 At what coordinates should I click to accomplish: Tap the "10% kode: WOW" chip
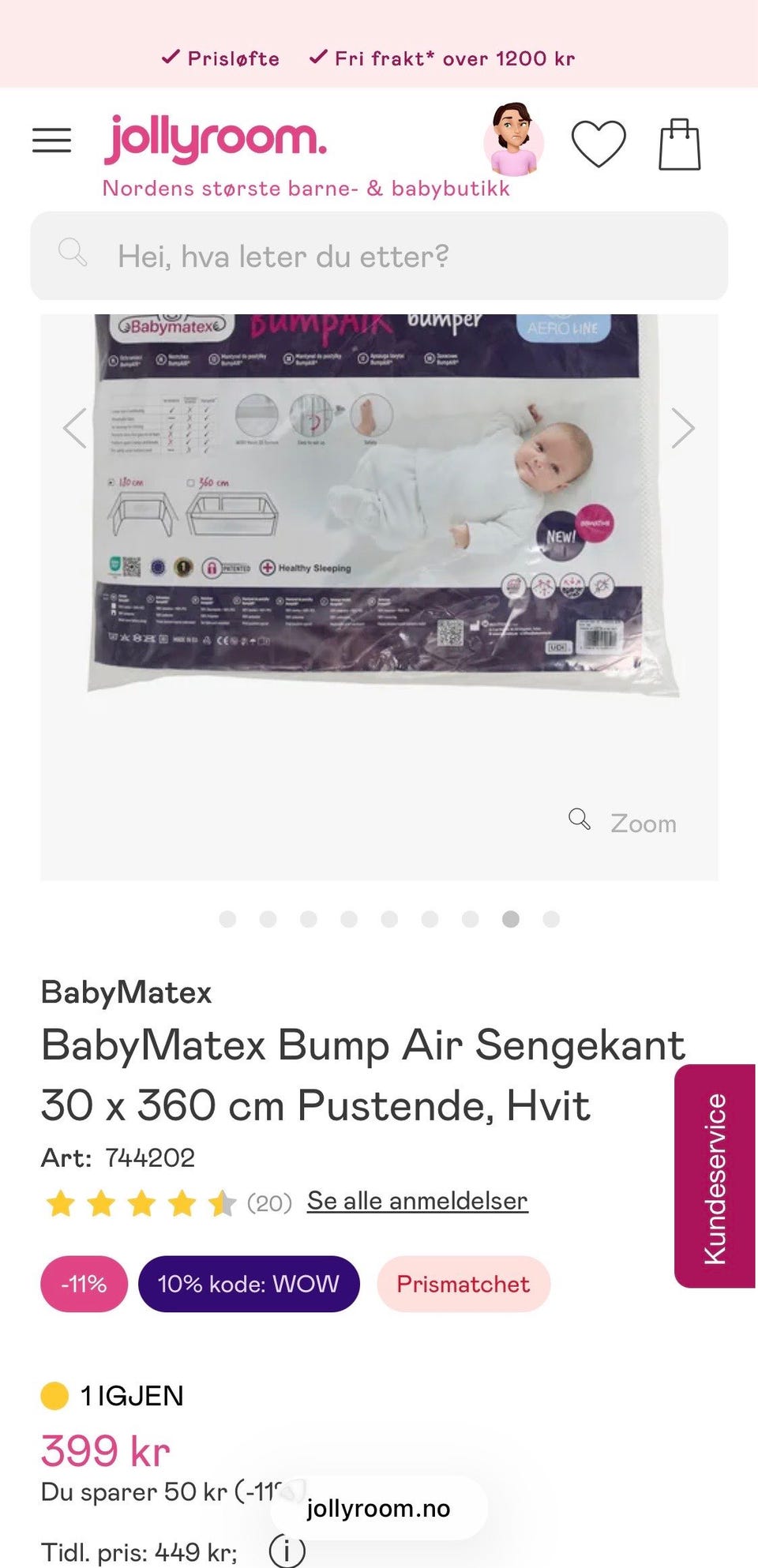[249, 1284]
